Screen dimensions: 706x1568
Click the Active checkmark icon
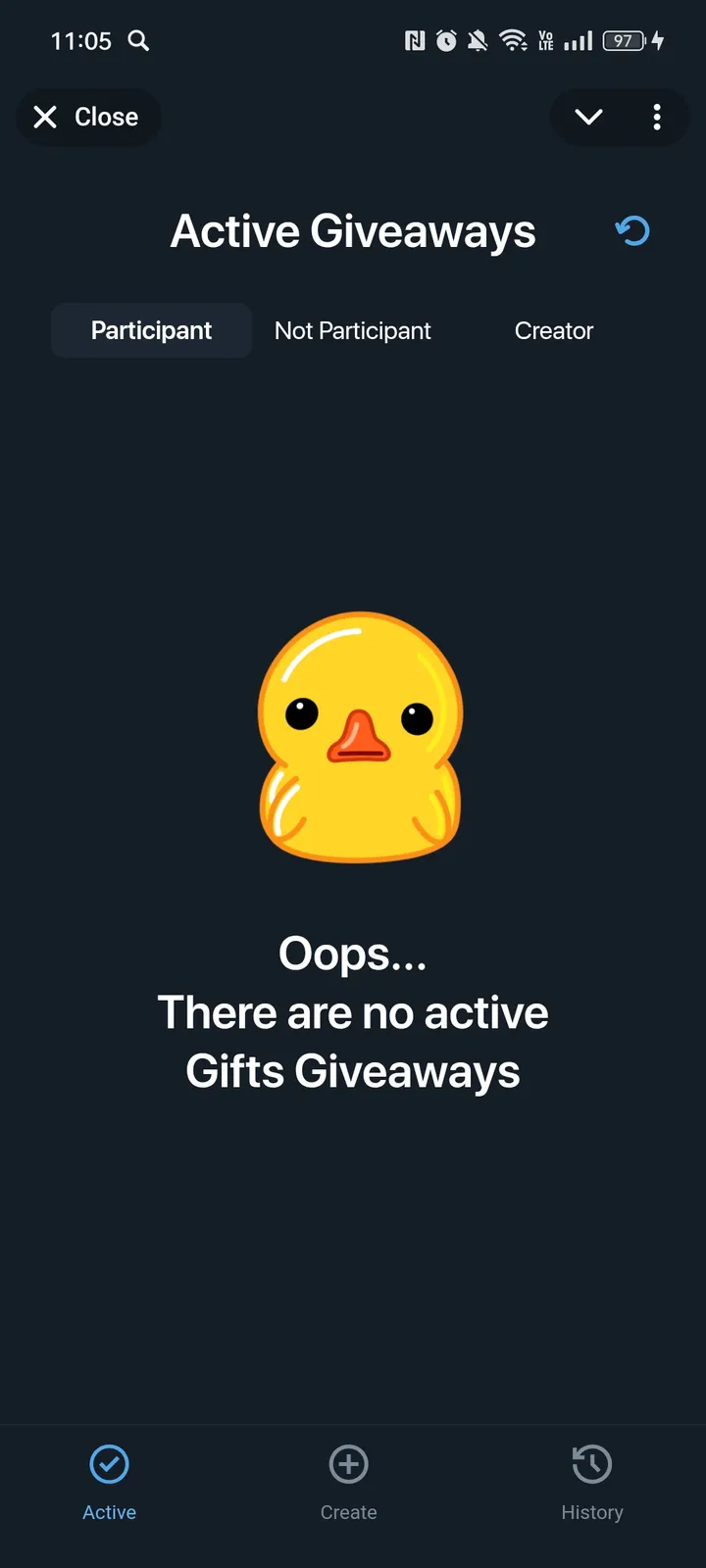point(109,1463)
